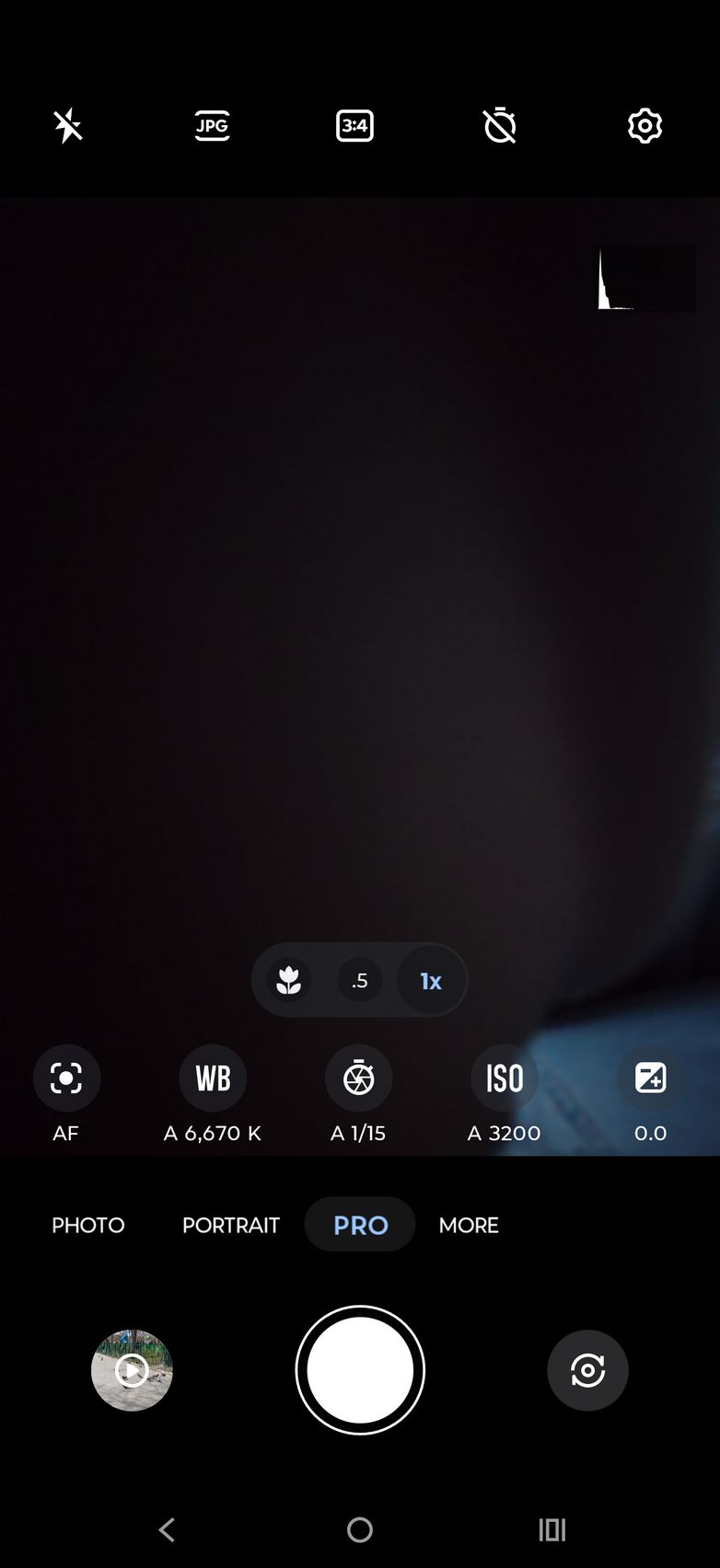This screenshot has height=1568, width=720.
Task: Open the WB white balance control
Action: coord(213,1078)
